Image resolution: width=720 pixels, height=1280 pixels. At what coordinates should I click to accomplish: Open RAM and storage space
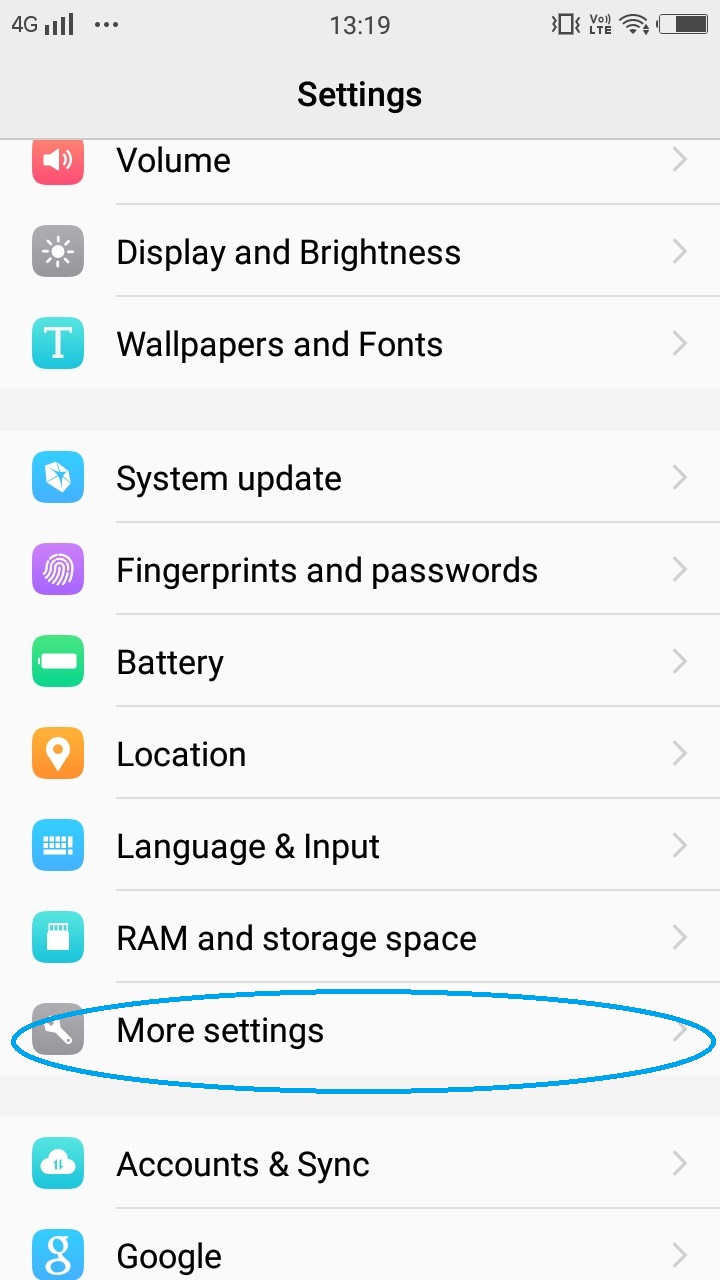tap(360, 938)
